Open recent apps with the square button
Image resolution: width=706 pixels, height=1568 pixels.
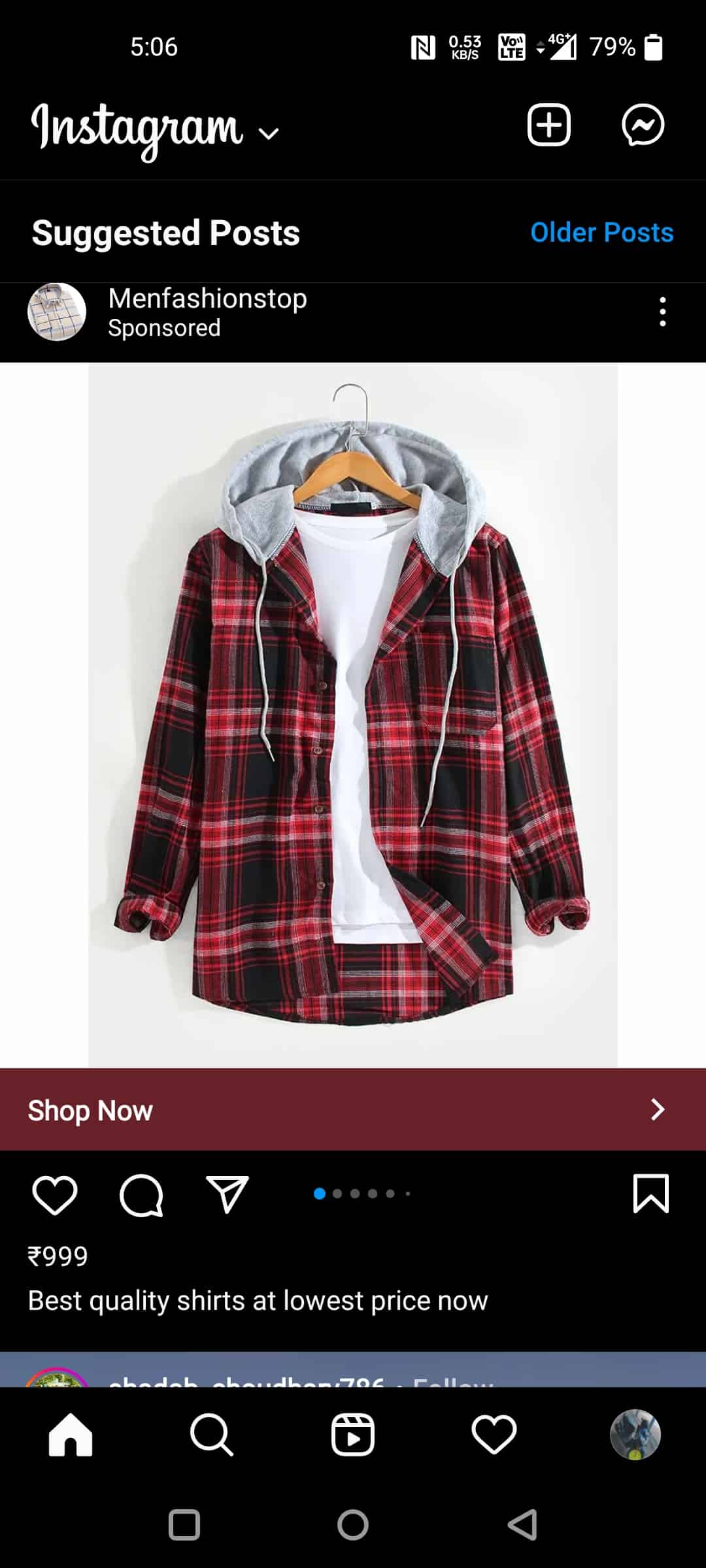pos(184,1525)
